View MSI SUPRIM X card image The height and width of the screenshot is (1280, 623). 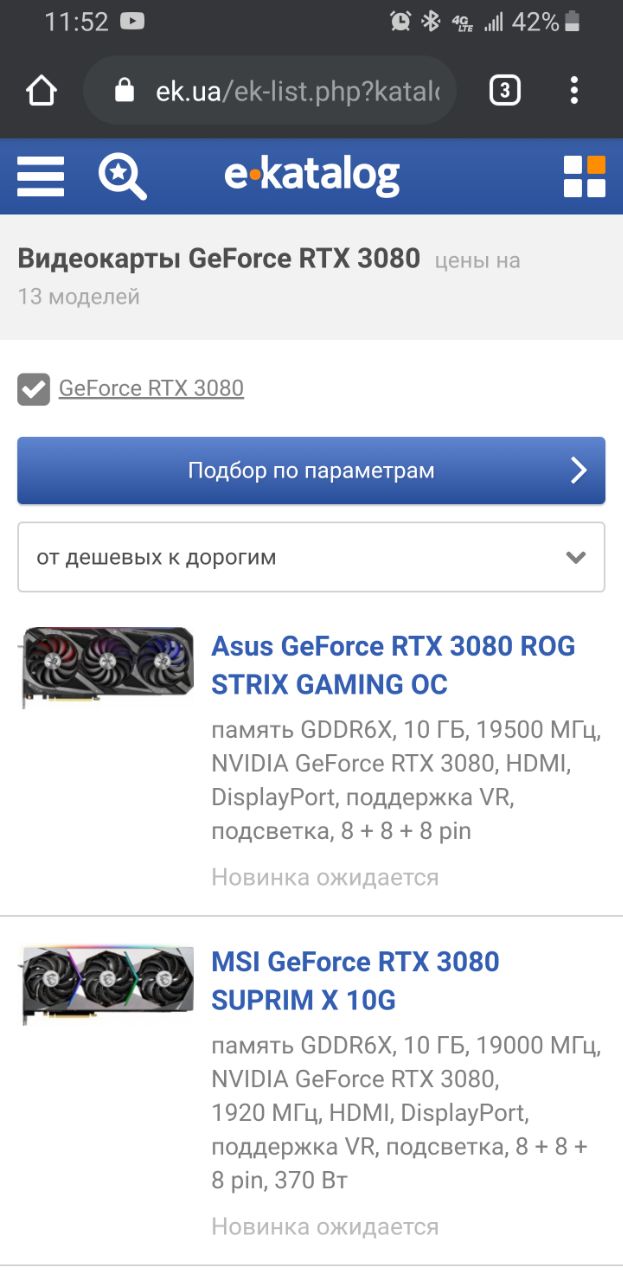[x=108, y=981]
